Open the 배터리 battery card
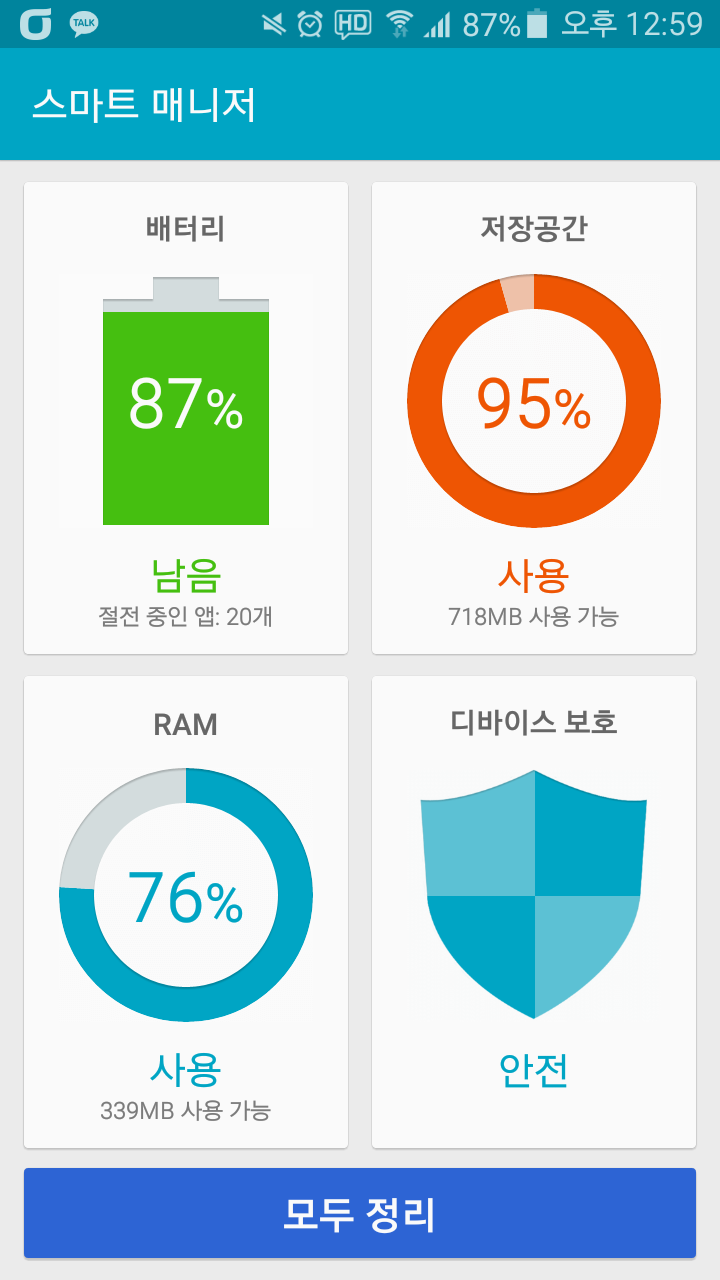Viewport: 720px width, 1280px height. (186, 418)
